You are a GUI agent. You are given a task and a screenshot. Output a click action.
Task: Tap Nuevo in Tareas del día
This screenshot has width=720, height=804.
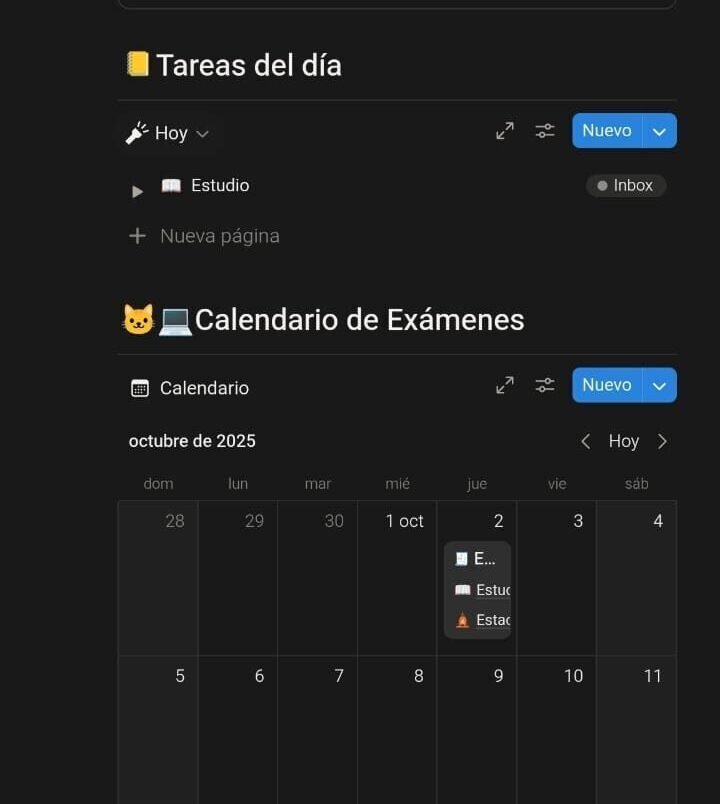pos(607,131)
